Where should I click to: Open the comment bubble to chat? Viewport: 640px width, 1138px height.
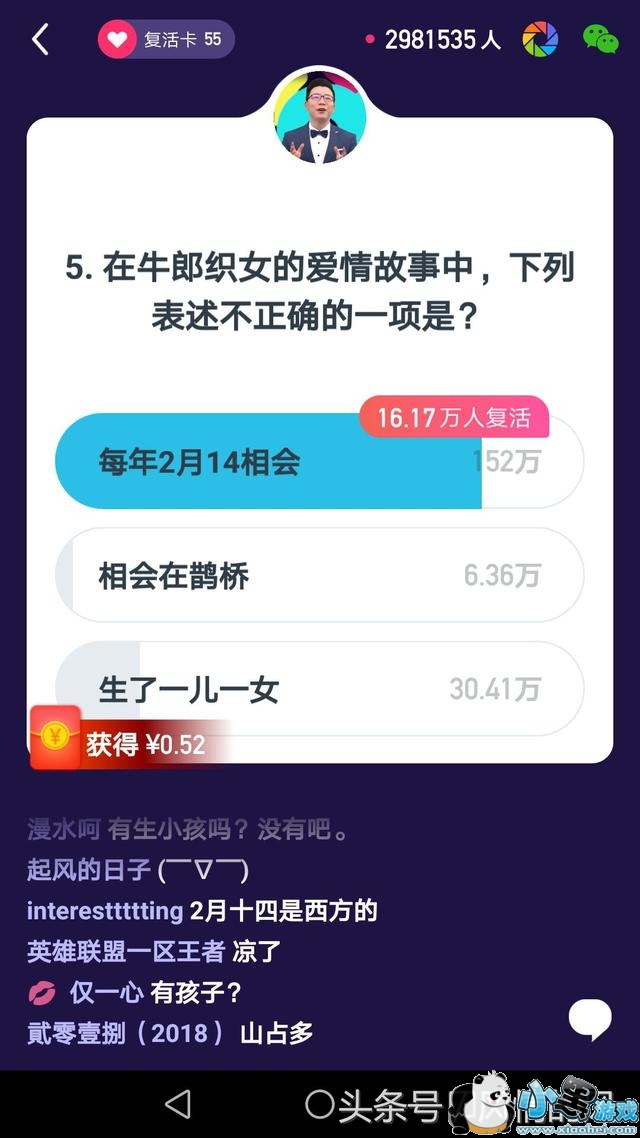tap(590, 1018)
